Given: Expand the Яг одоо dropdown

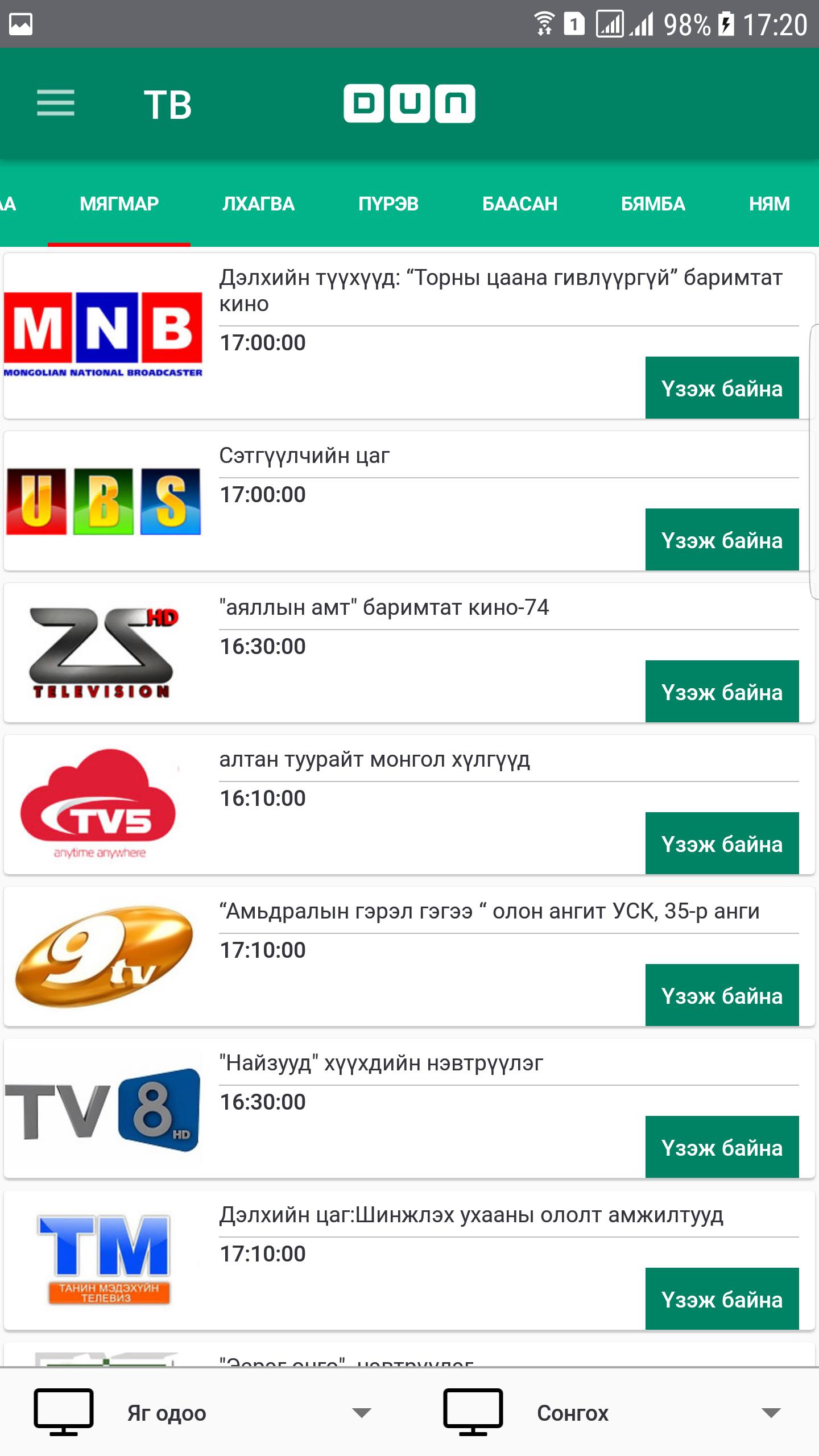Looking at the screenshot, I should point(205,1413).
